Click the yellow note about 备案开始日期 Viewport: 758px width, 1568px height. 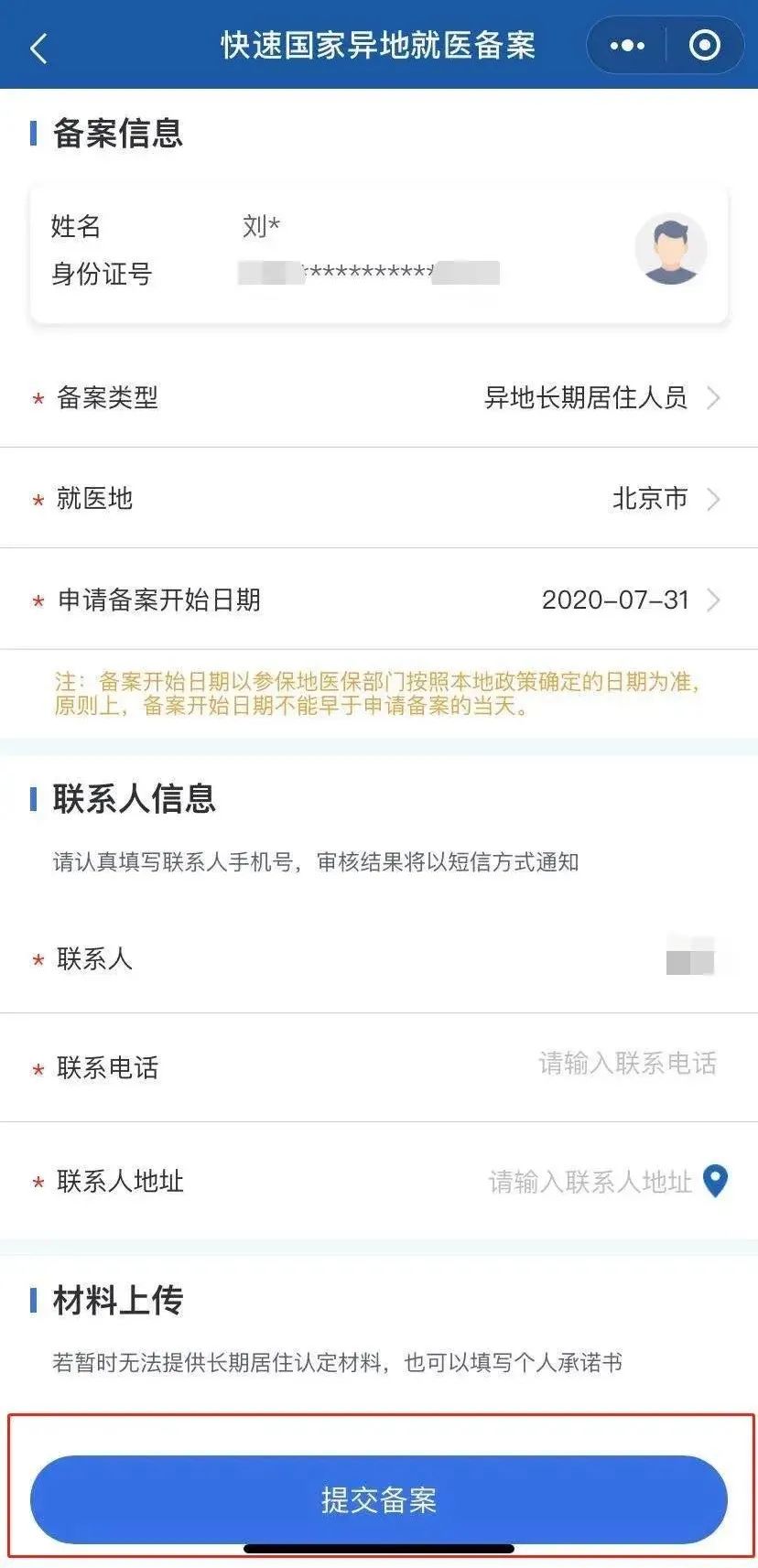click(x=379, y=694)
